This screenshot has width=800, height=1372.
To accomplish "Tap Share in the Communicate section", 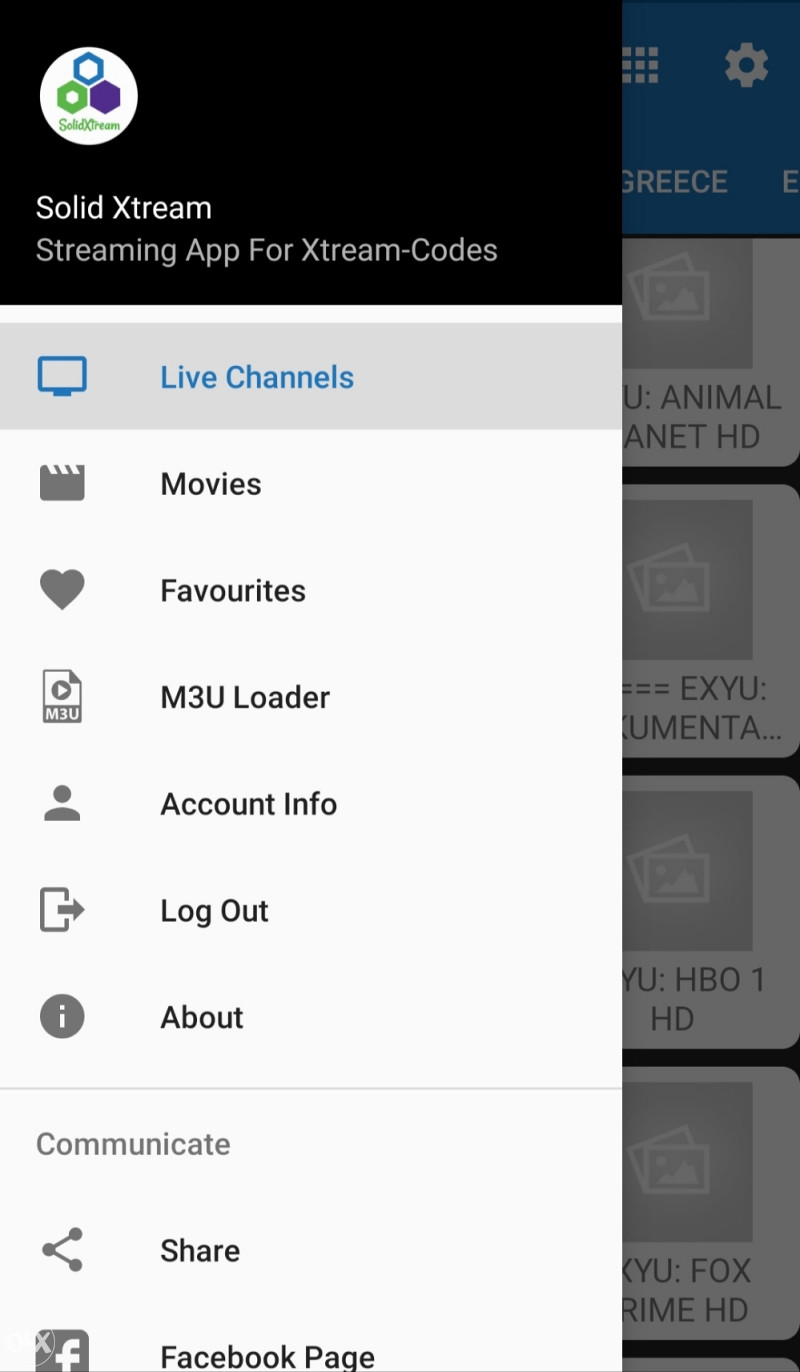I will coord(311,1250).
